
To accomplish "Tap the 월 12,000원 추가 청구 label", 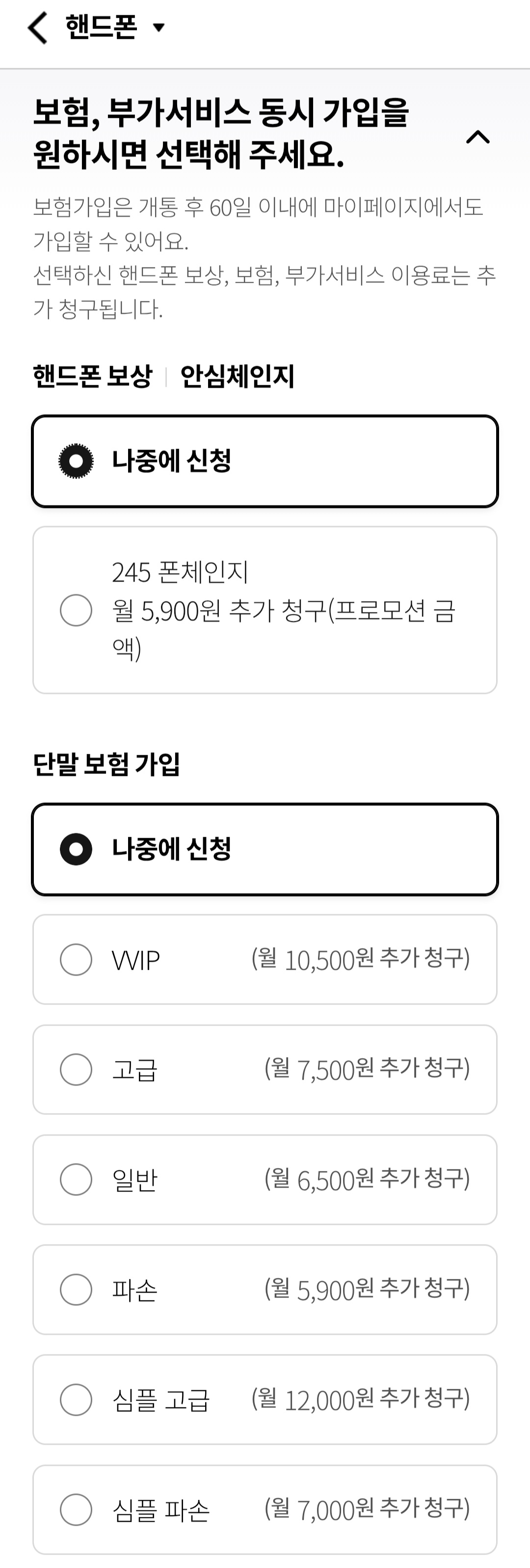I will coord(360,1399).
